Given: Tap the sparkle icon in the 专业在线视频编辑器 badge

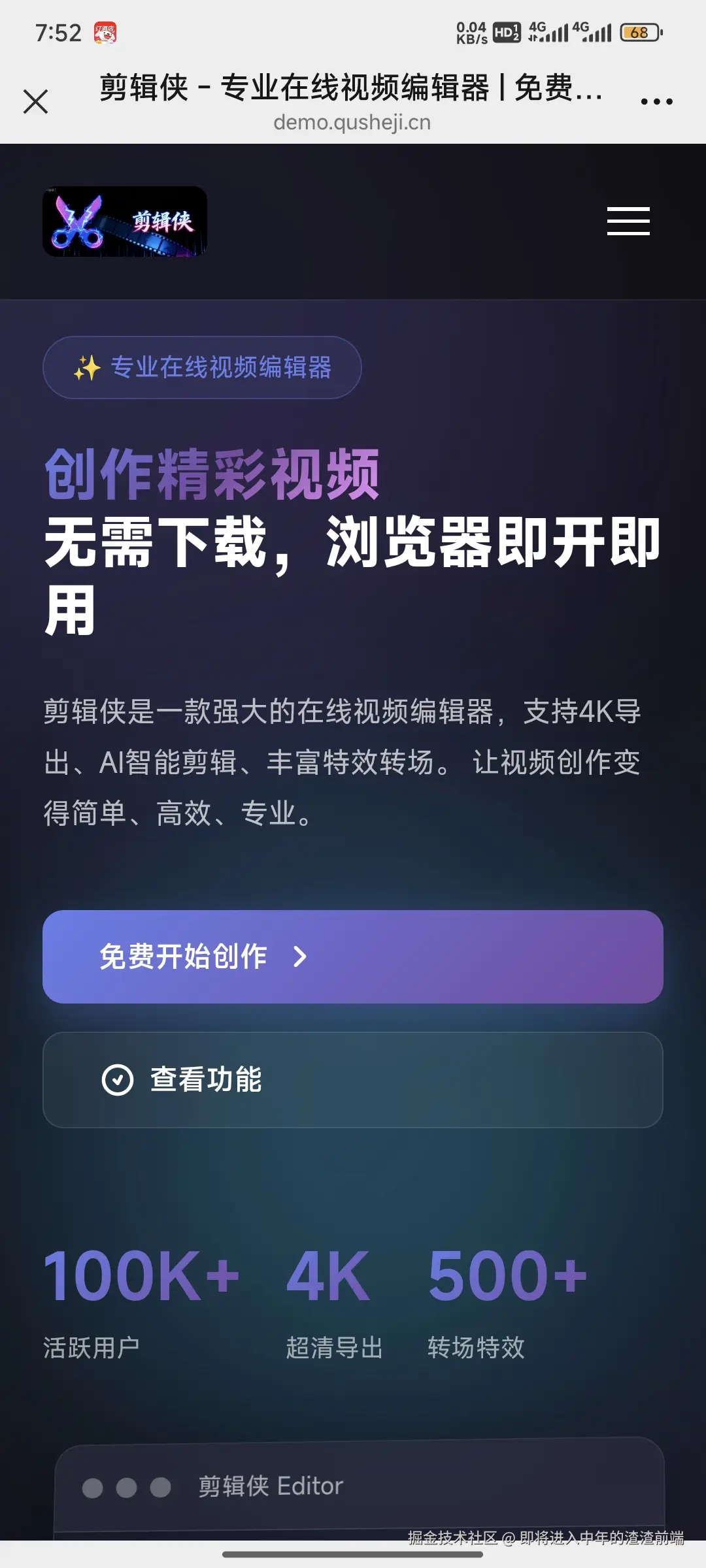Looking at the screenshot, I should point(87,367).
